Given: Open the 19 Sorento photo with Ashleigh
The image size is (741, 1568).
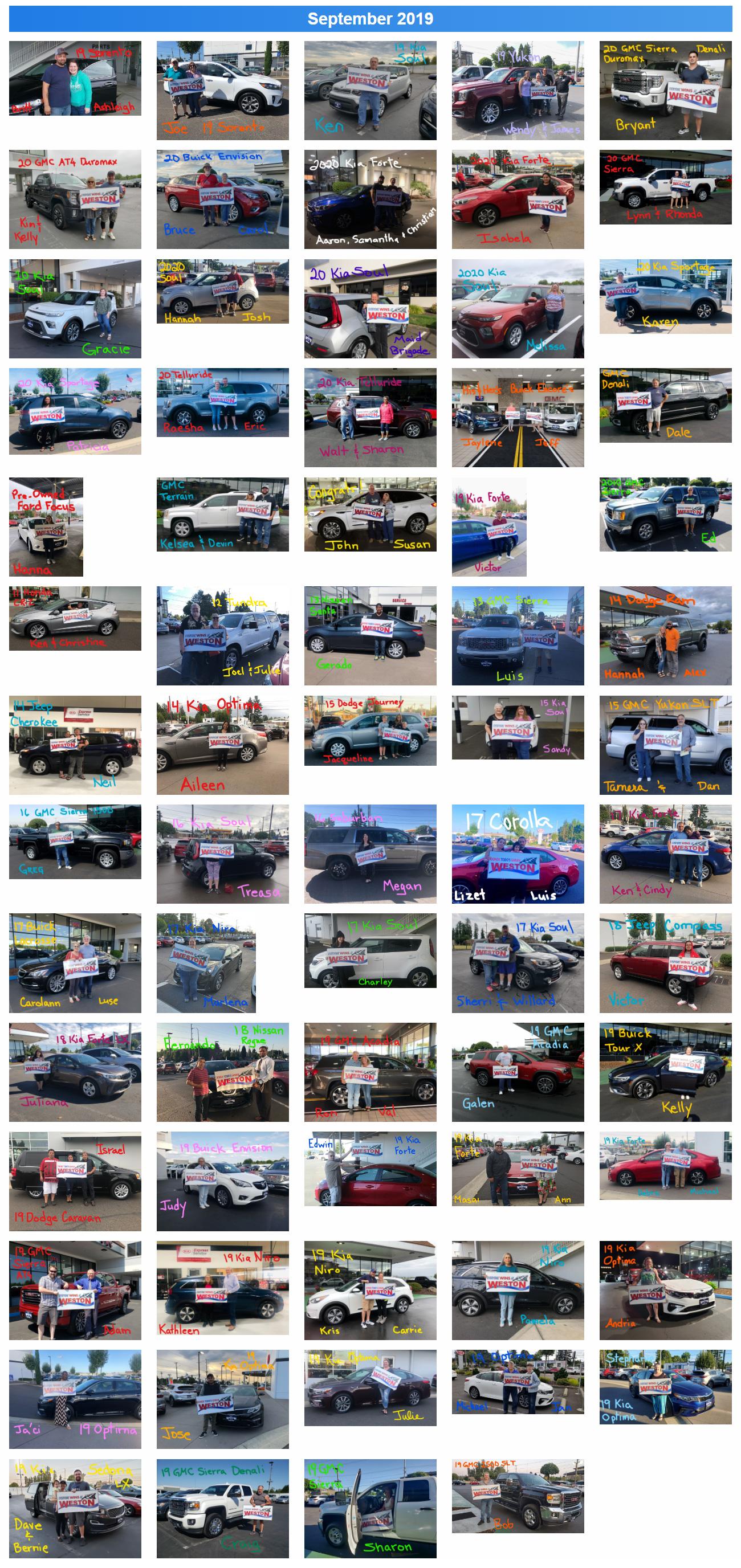Looking at the screenshot, I should (x=75, y=79).
